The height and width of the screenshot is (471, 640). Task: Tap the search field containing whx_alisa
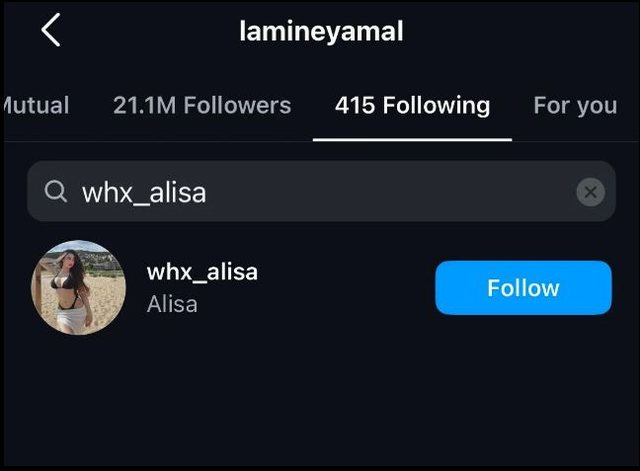point(300,192)
